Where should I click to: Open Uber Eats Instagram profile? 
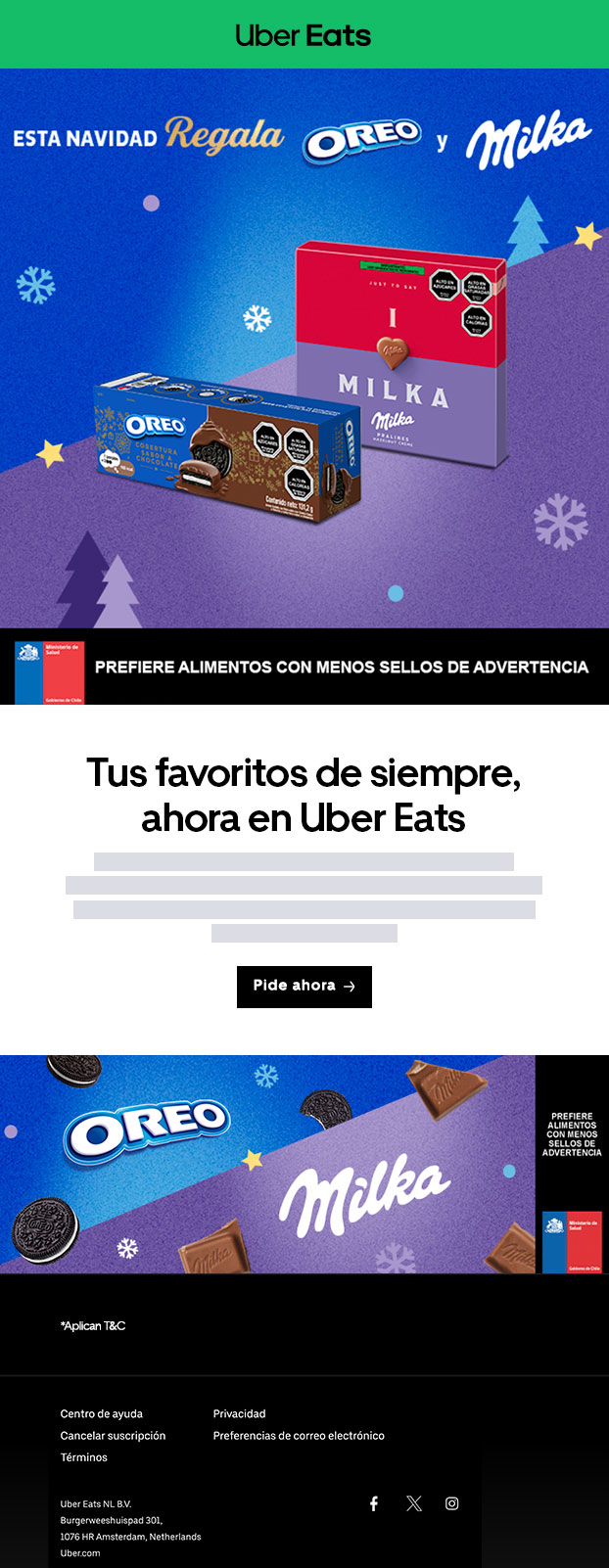point(451,1503)
